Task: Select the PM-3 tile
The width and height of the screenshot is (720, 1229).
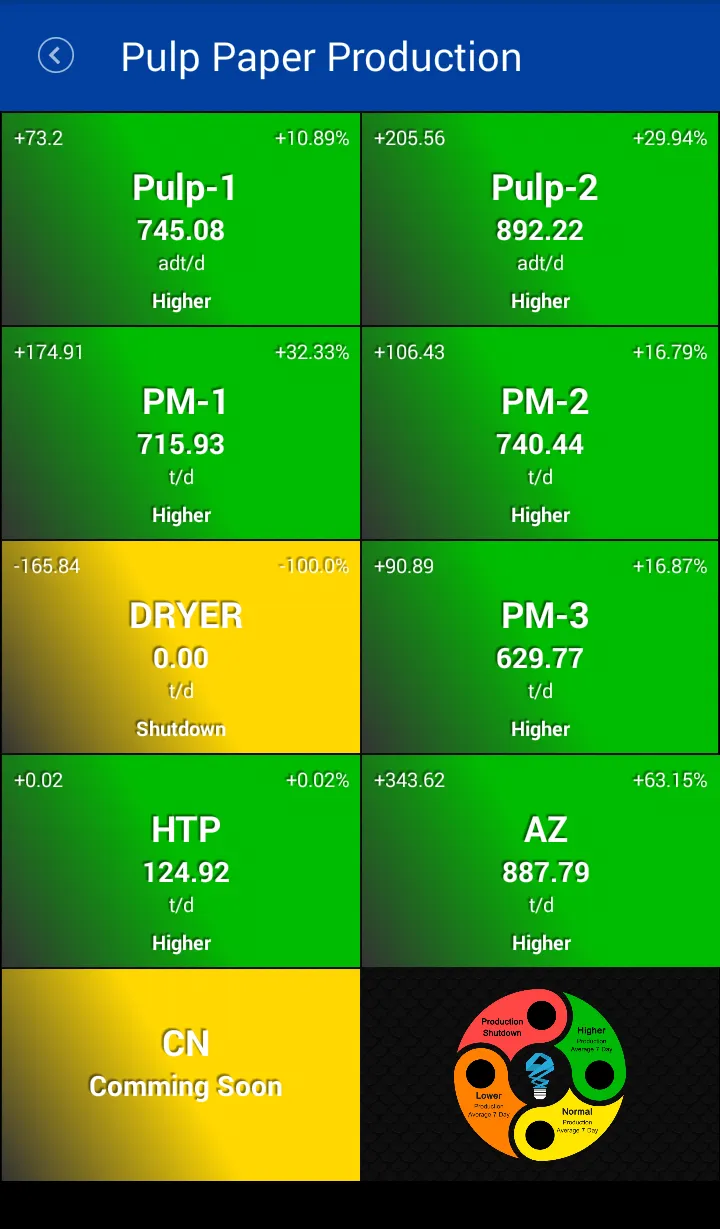Action: (540, 647)
